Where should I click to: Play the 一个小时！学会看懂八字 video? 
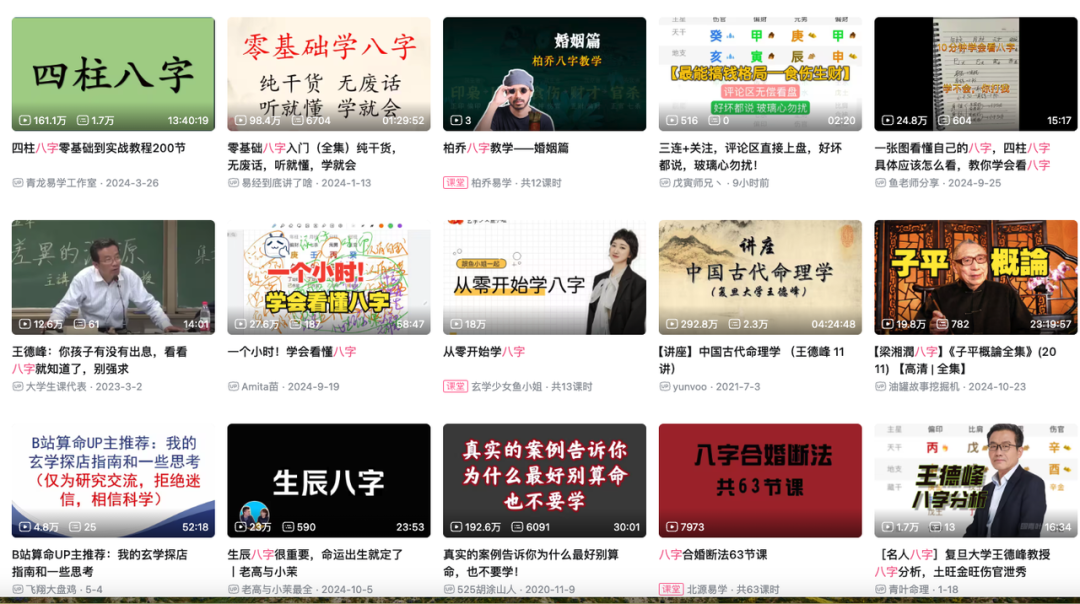[x=329, y=277]
